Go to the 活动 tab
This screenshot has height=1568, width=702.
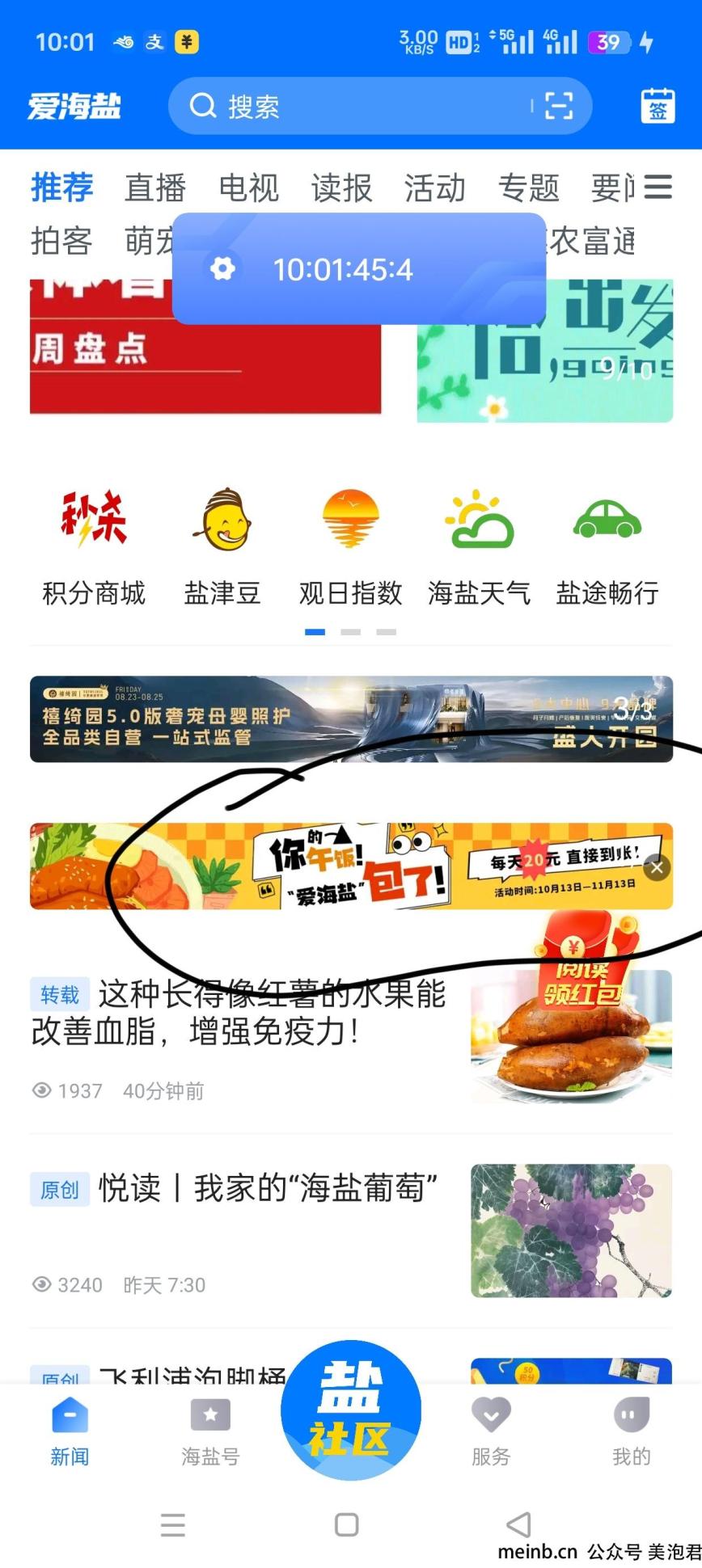435,188
